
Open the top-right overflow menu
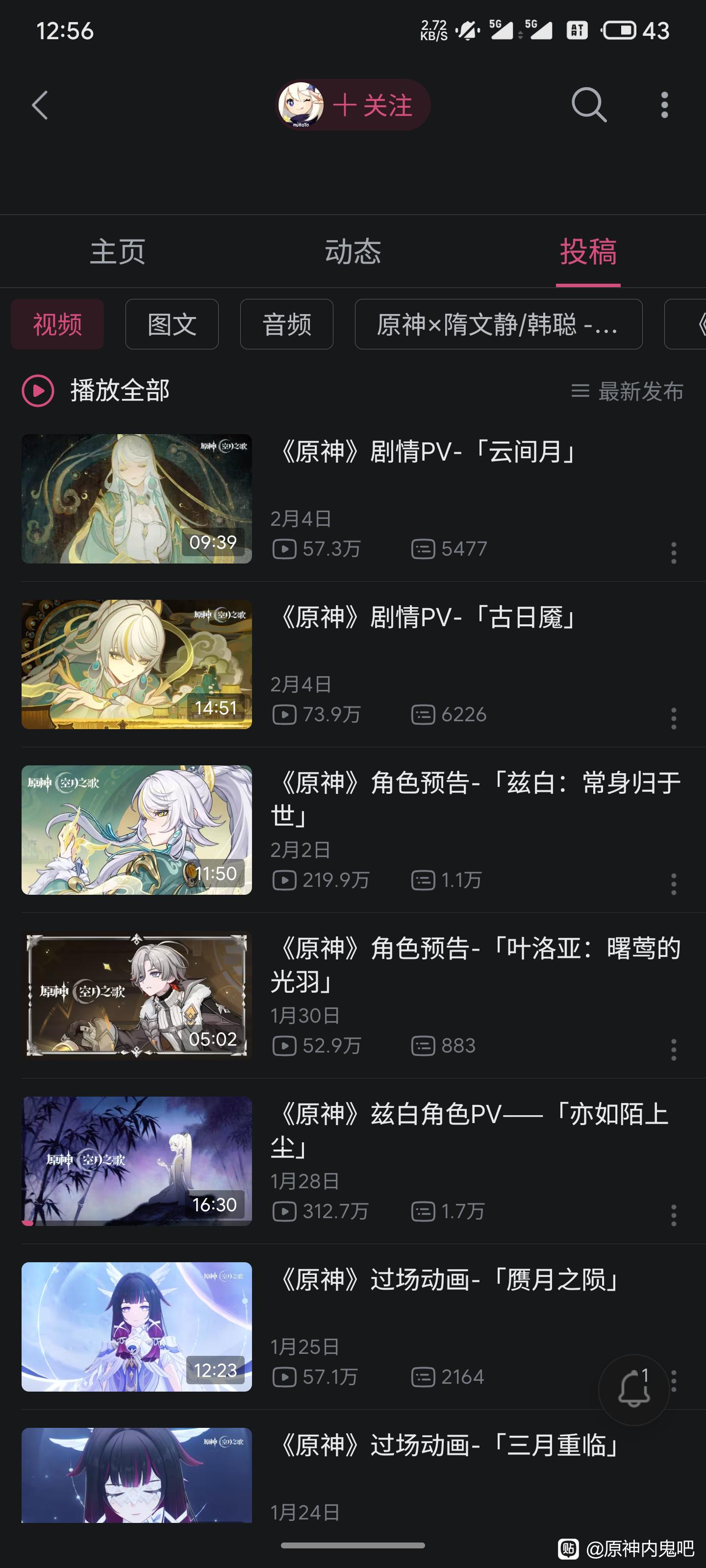664,105
